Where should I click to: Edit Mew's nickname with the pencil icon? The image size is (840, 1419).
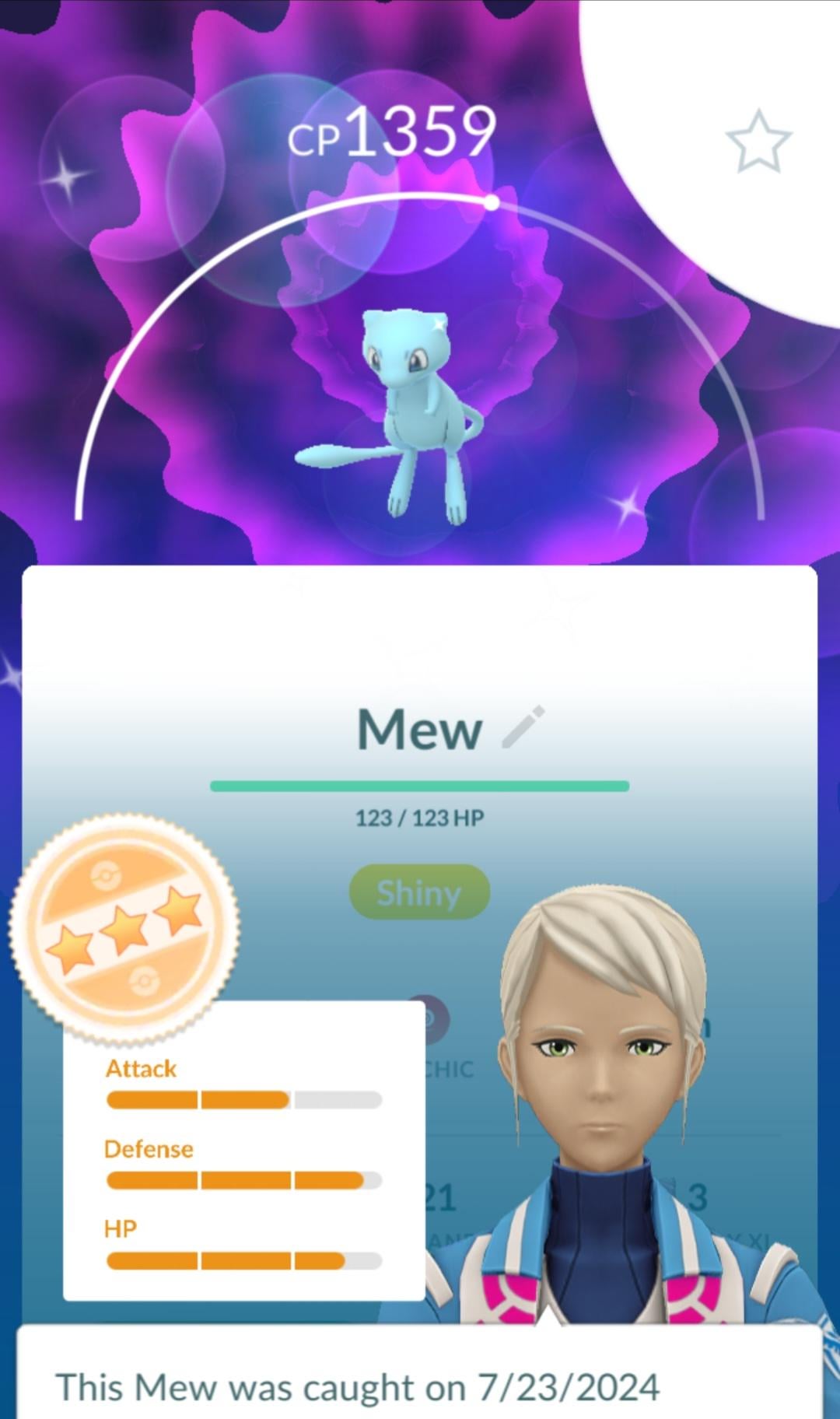pyautogui.click(x=523, y=727)
